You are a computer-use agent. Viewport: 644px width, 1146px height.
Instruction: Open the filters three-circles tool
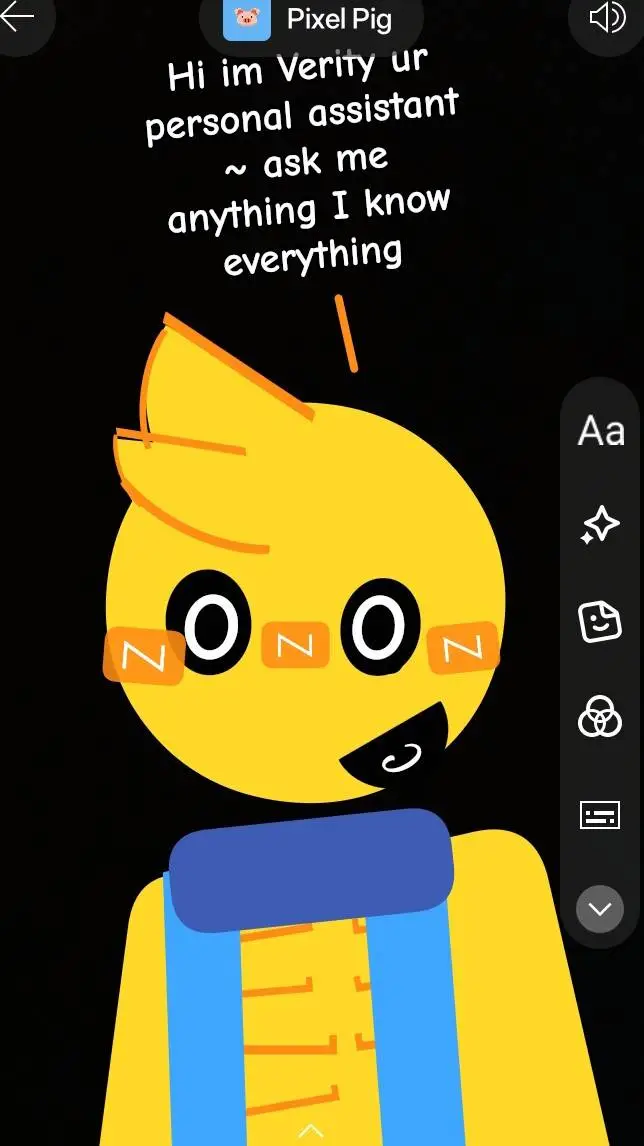coord(600,716)
